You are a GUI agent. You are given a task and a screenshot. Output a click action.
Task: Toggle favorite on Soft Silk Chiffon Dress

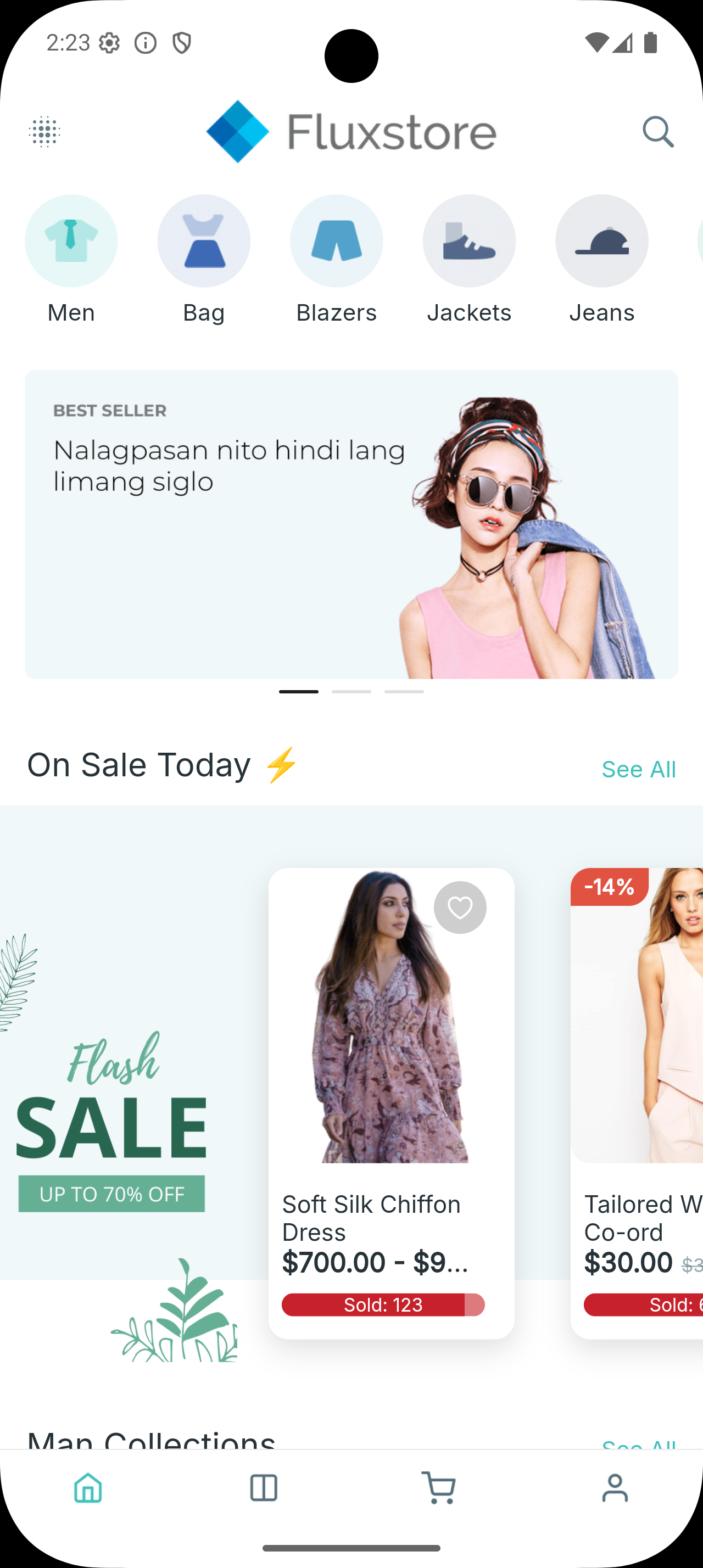460,907
